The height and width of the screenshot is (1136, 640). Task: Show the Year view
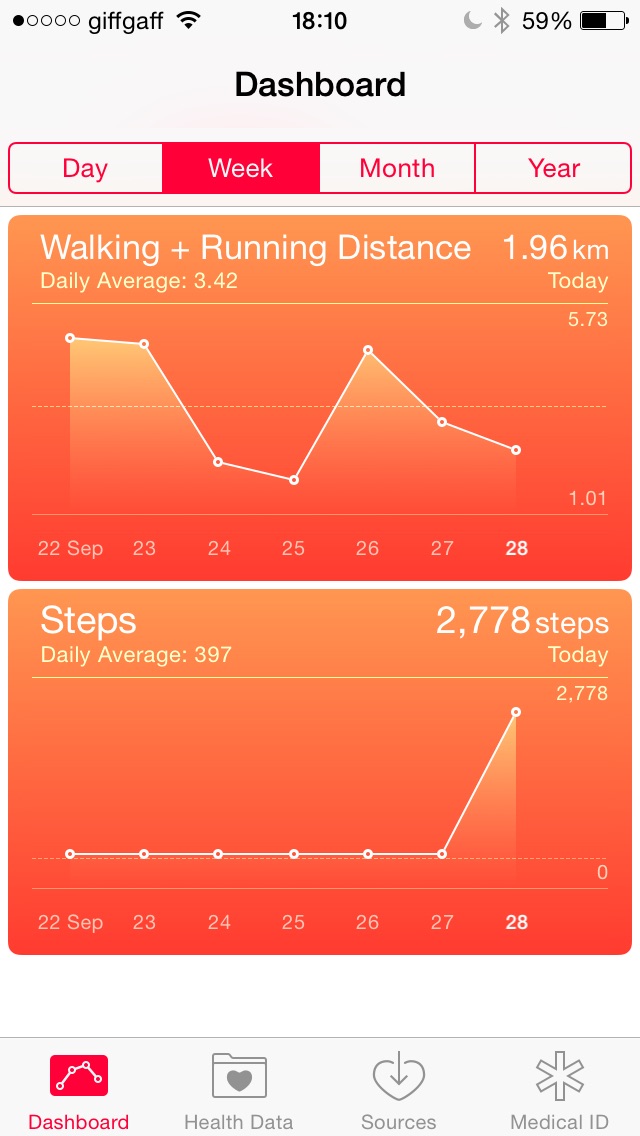[x=554, y=168]
